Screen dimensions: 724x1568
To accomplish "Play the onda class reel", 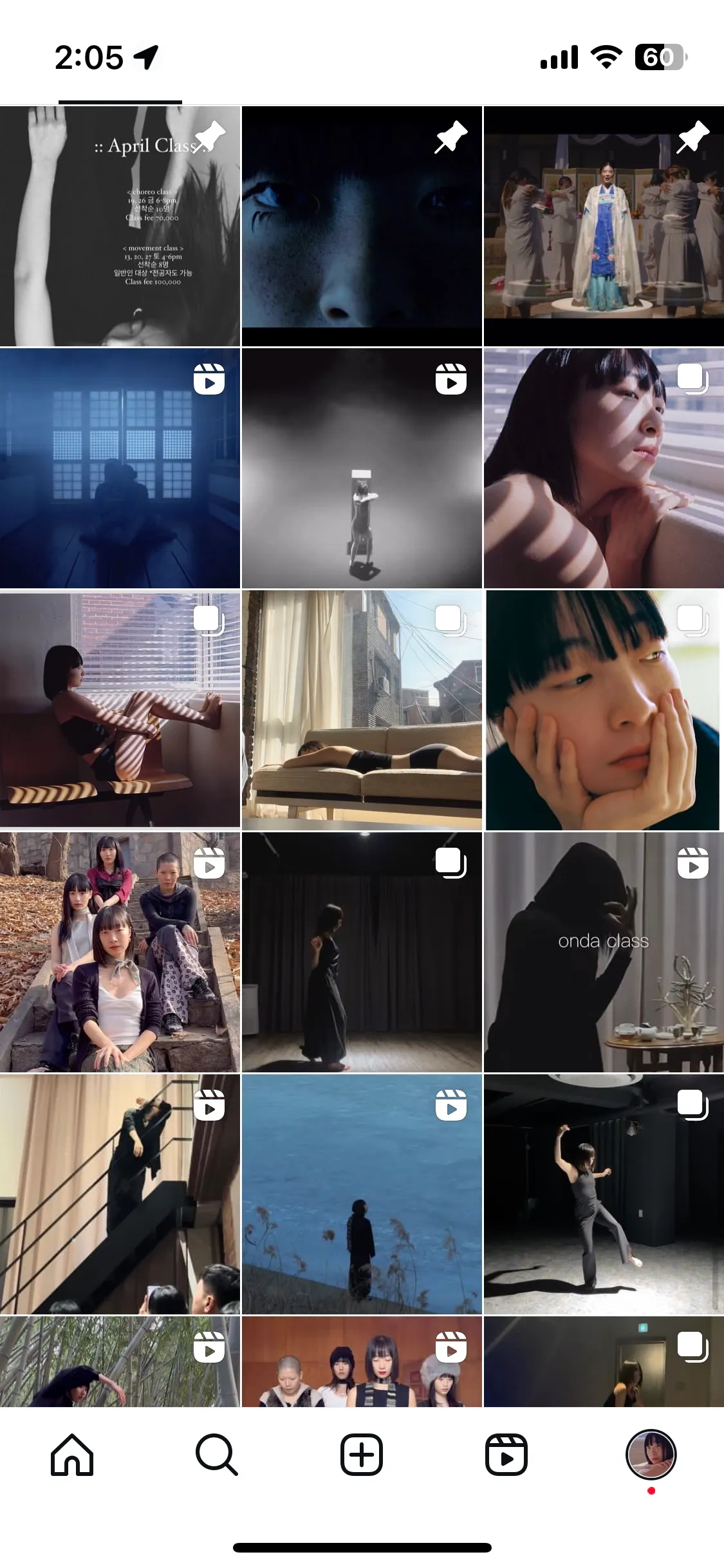I will [604, 953].
